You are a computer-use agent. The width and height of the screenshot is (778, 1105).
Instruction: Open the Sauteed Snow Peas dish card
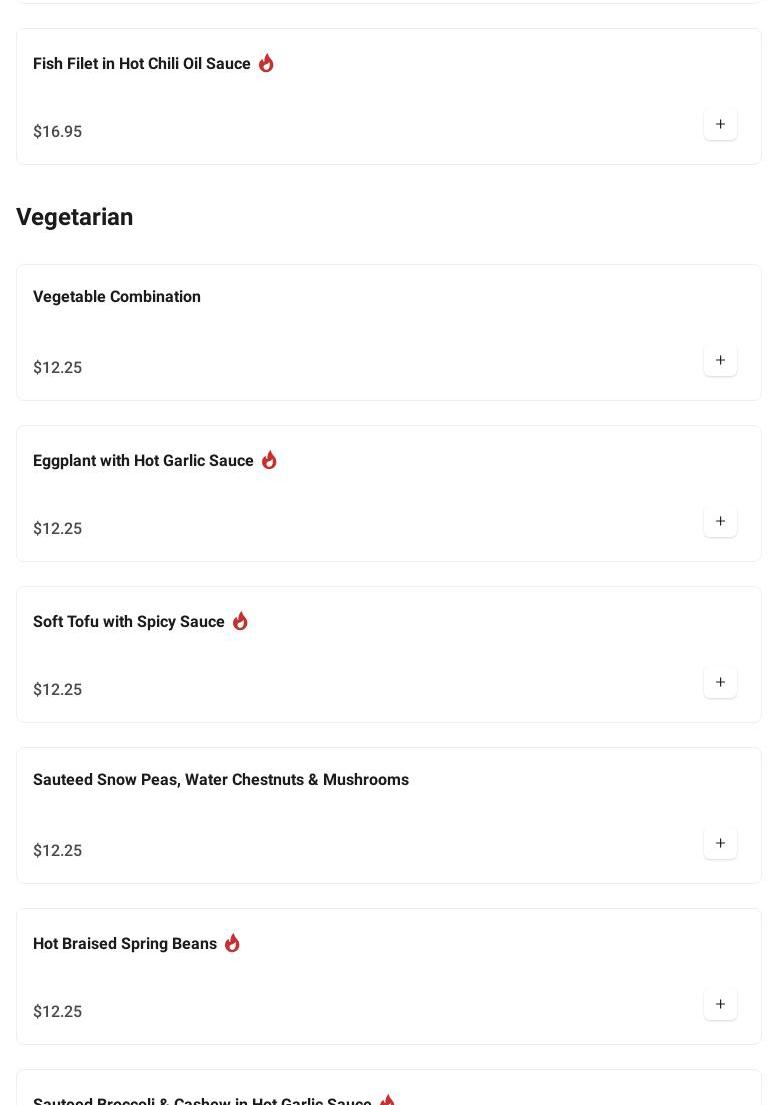tap(221, 780)
